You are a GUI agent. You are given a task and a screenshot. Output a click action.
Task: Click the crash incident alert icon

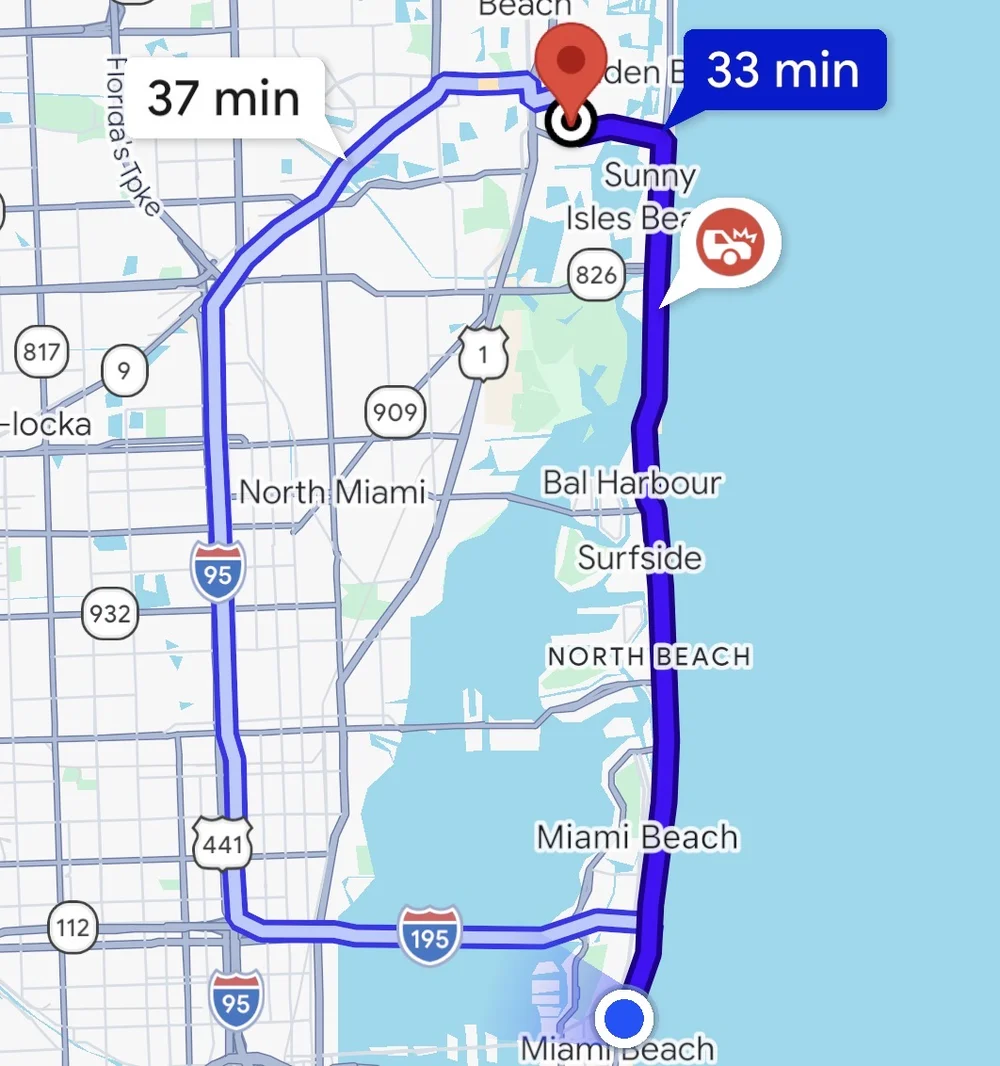point(728,241)
